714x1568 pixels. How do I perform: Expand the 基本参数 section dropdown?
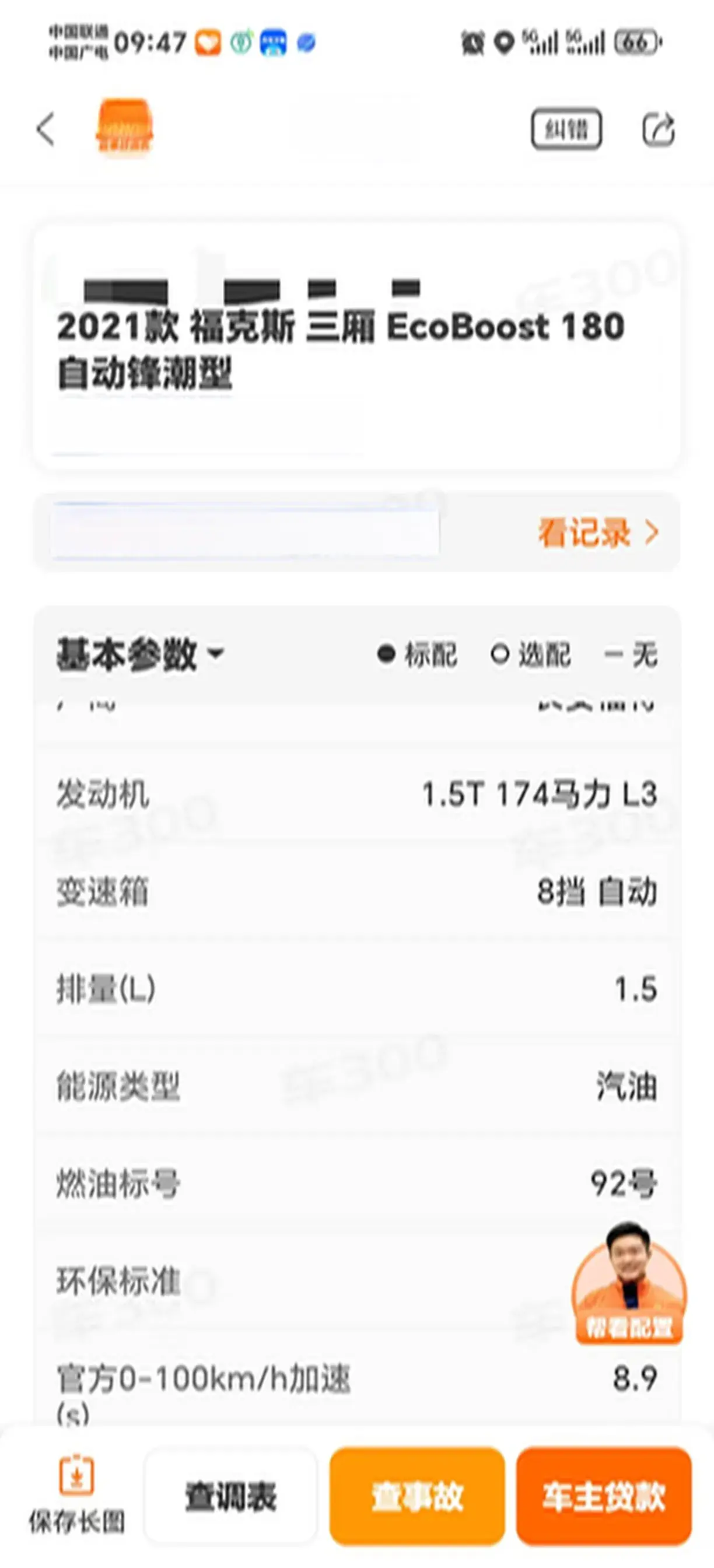tap(141, 654)
